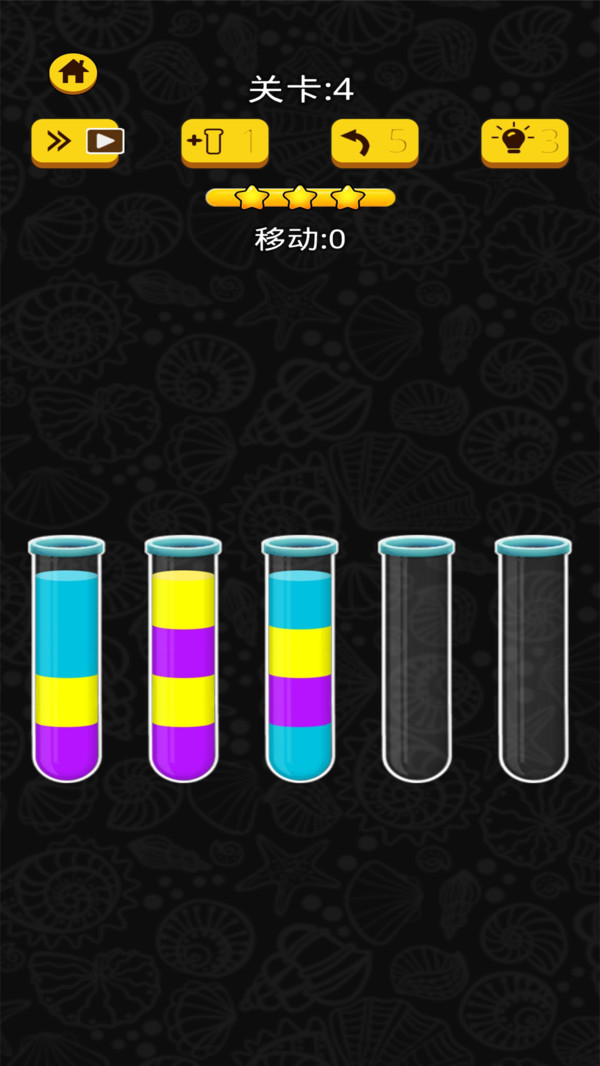This screenshot has height=1066, width=600.
Task: Undo the last move
Action: 374,141
